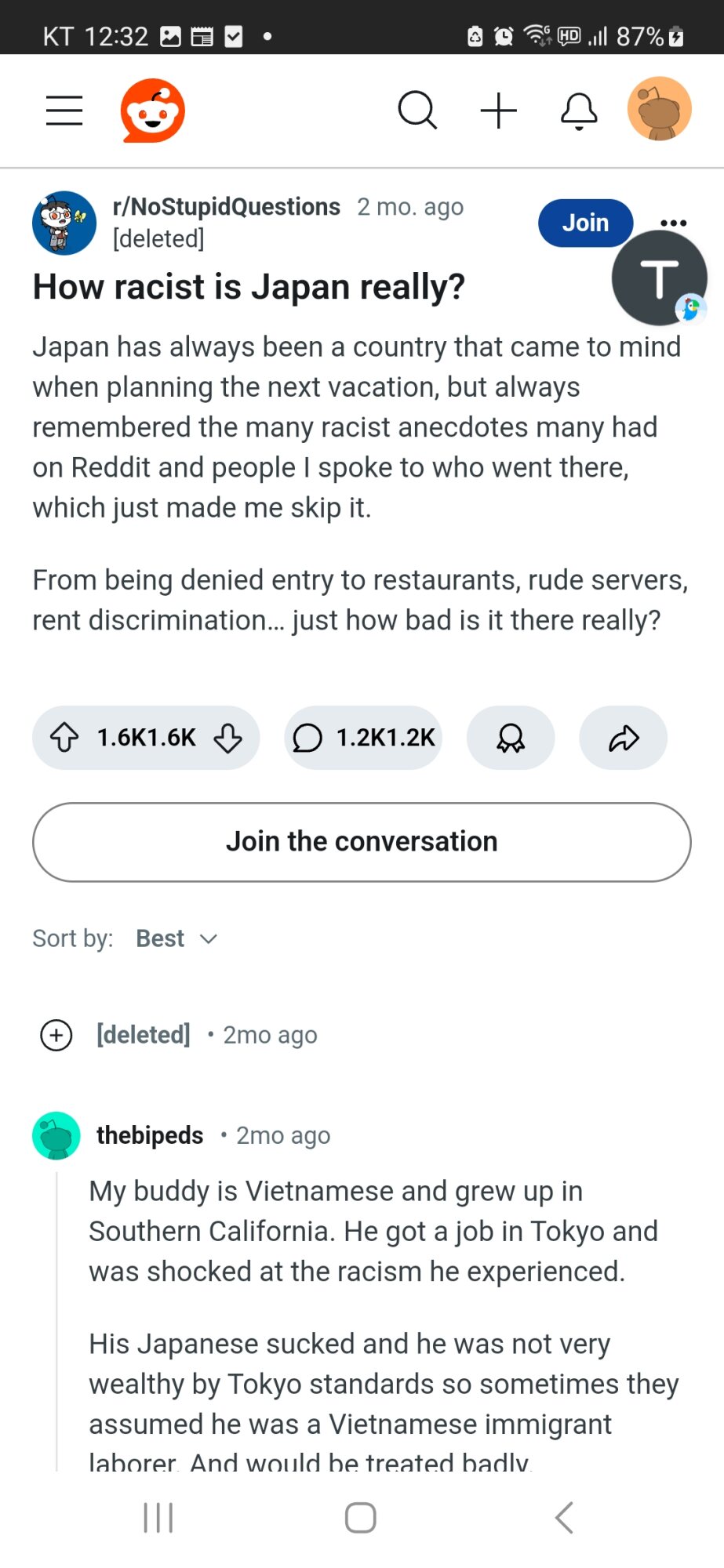Open post overflow menu with three dots

674,223
